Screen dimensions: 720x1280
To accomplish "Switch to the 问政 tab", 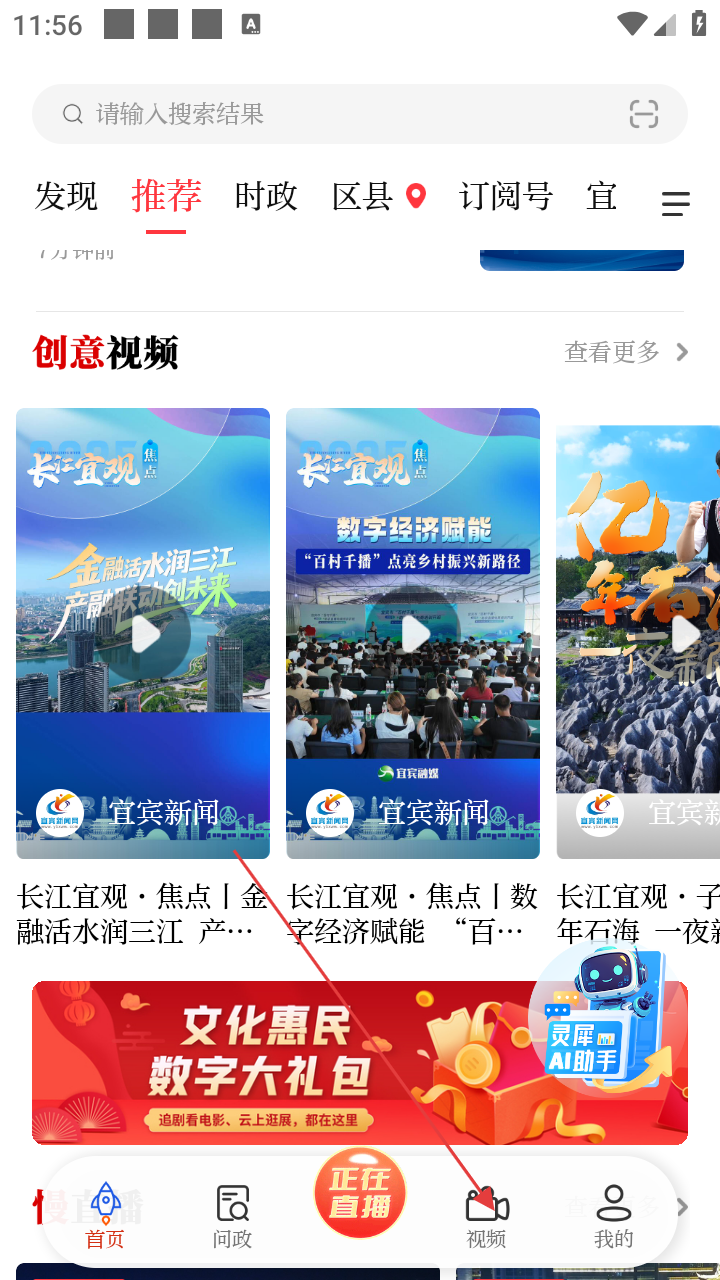I will (x=232, y=1216).
